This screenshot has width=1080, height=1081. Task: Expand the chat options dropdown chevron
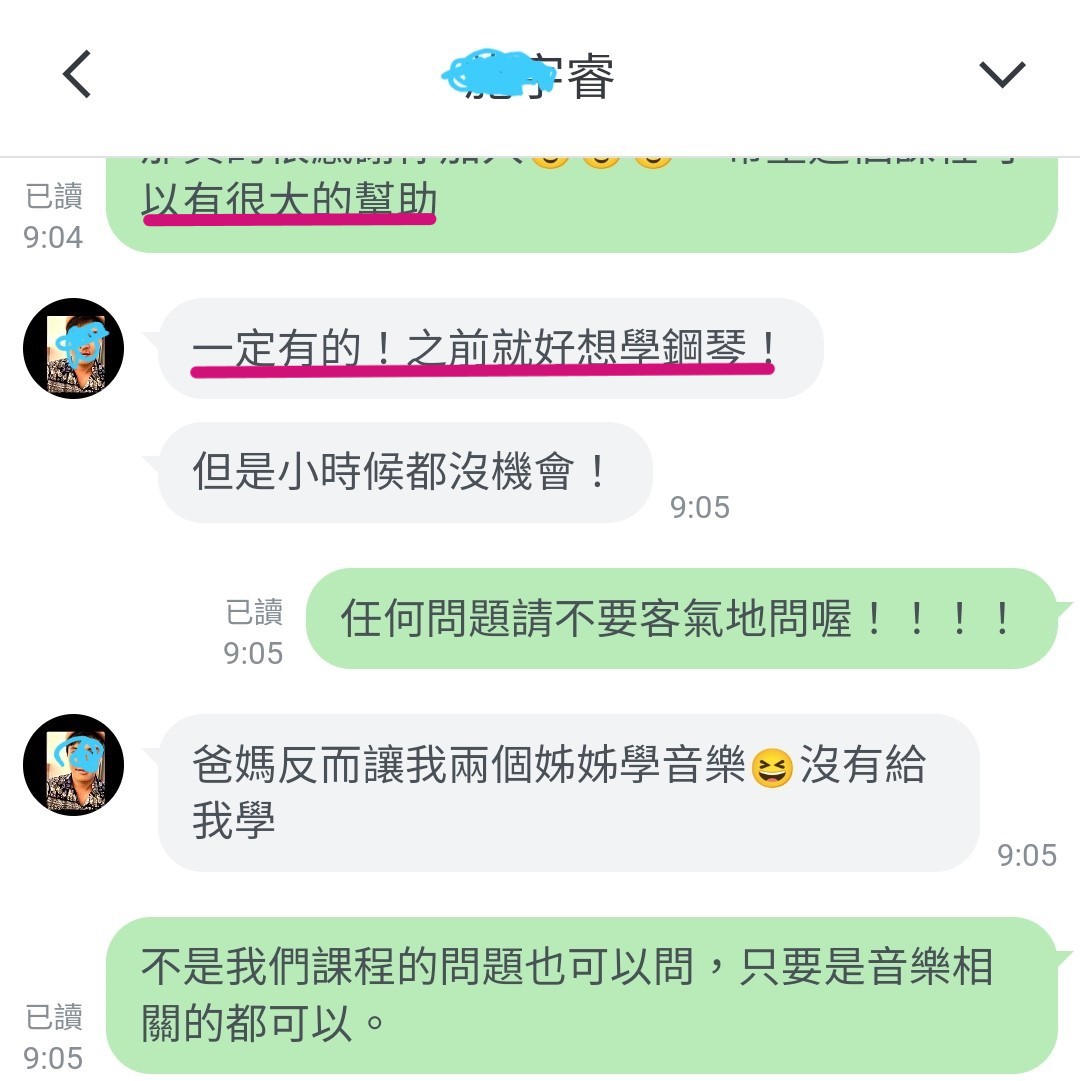pyautogui.click(x=1002, y=74)
